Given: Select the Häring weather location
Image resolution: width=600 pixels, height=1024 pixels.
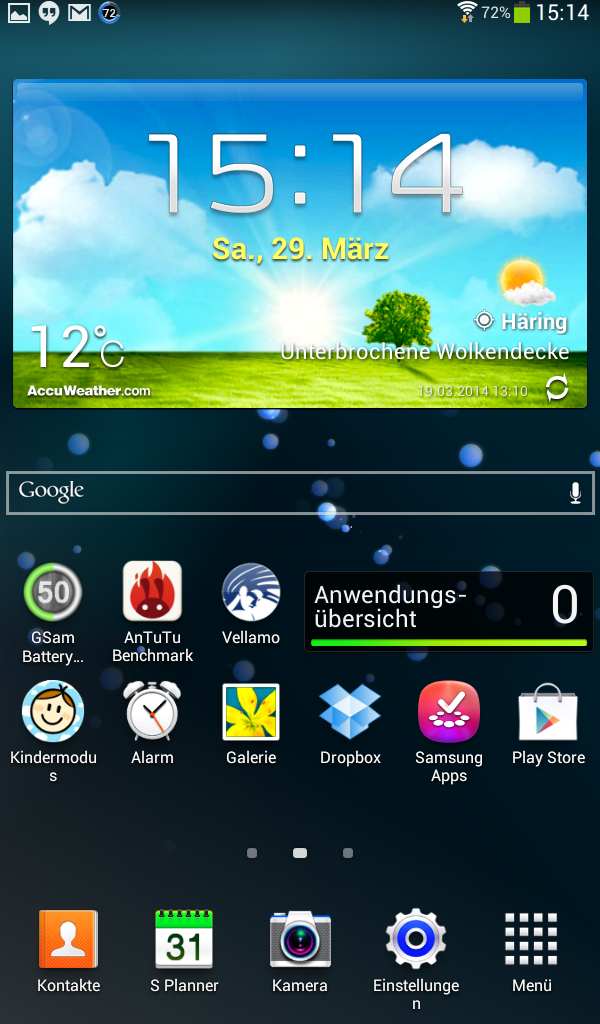Looking at the screenshot, I should tap(521, 321).
